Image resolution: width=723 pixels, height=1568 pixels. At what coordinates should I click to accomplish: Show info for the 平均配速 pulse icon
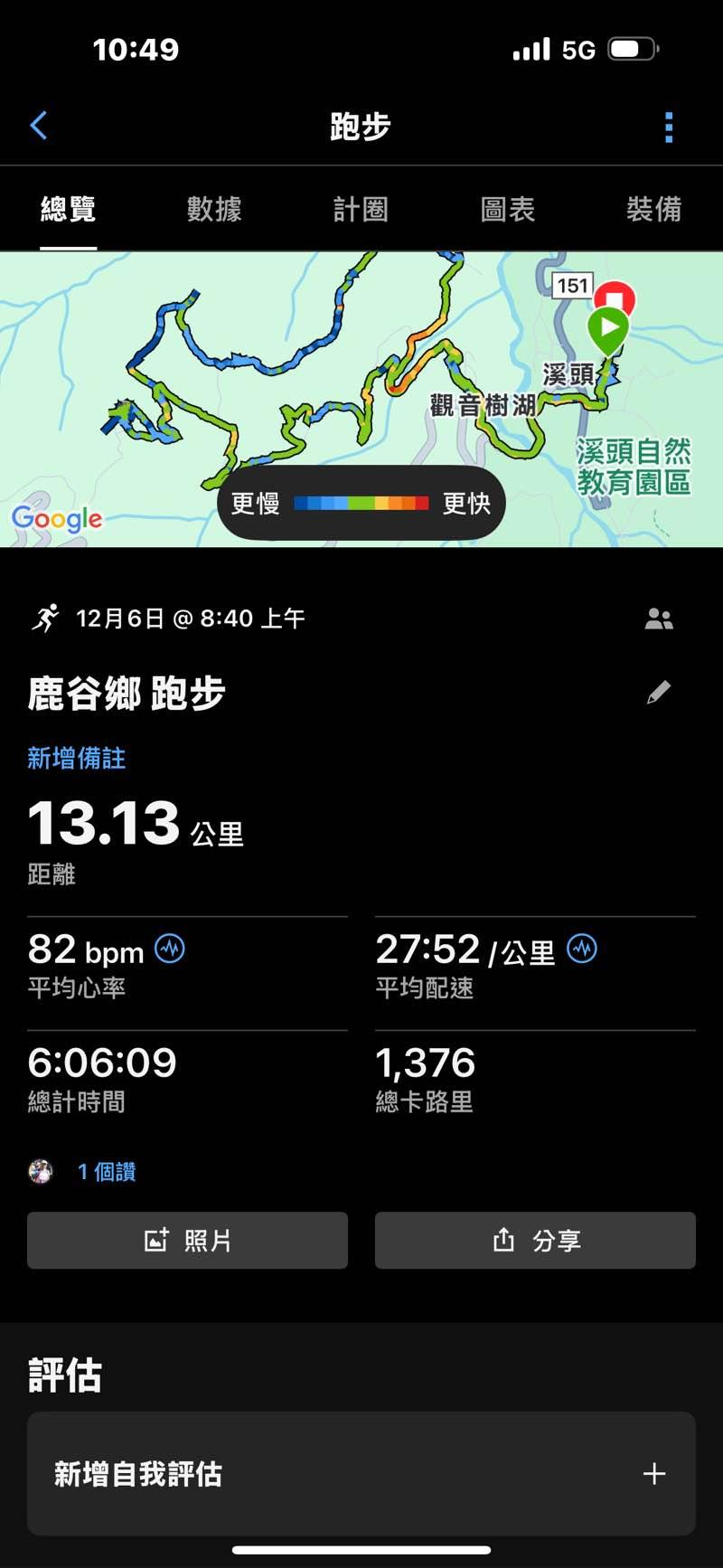(x=582, y=949)
